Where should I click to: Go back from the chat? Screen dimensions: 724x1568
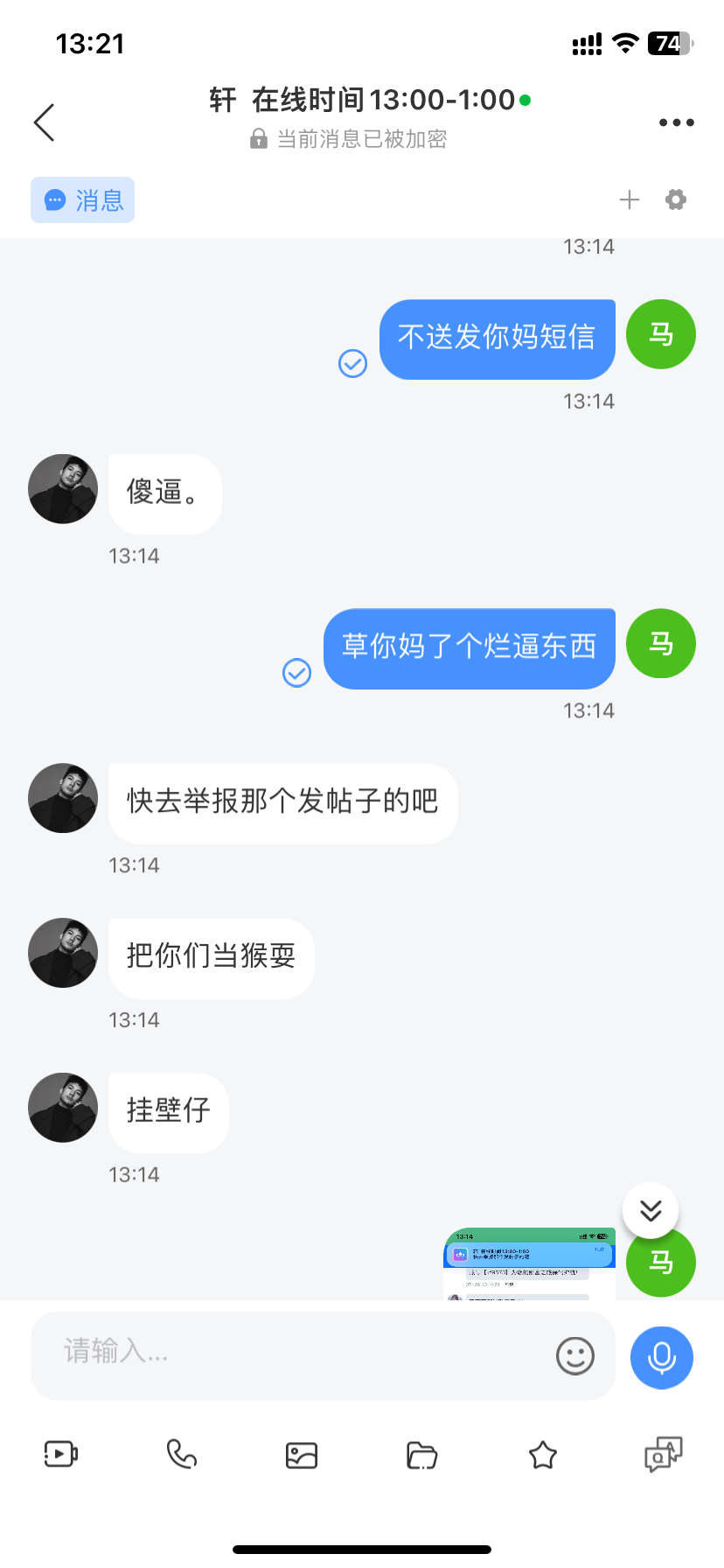click(x=45, y=122)
